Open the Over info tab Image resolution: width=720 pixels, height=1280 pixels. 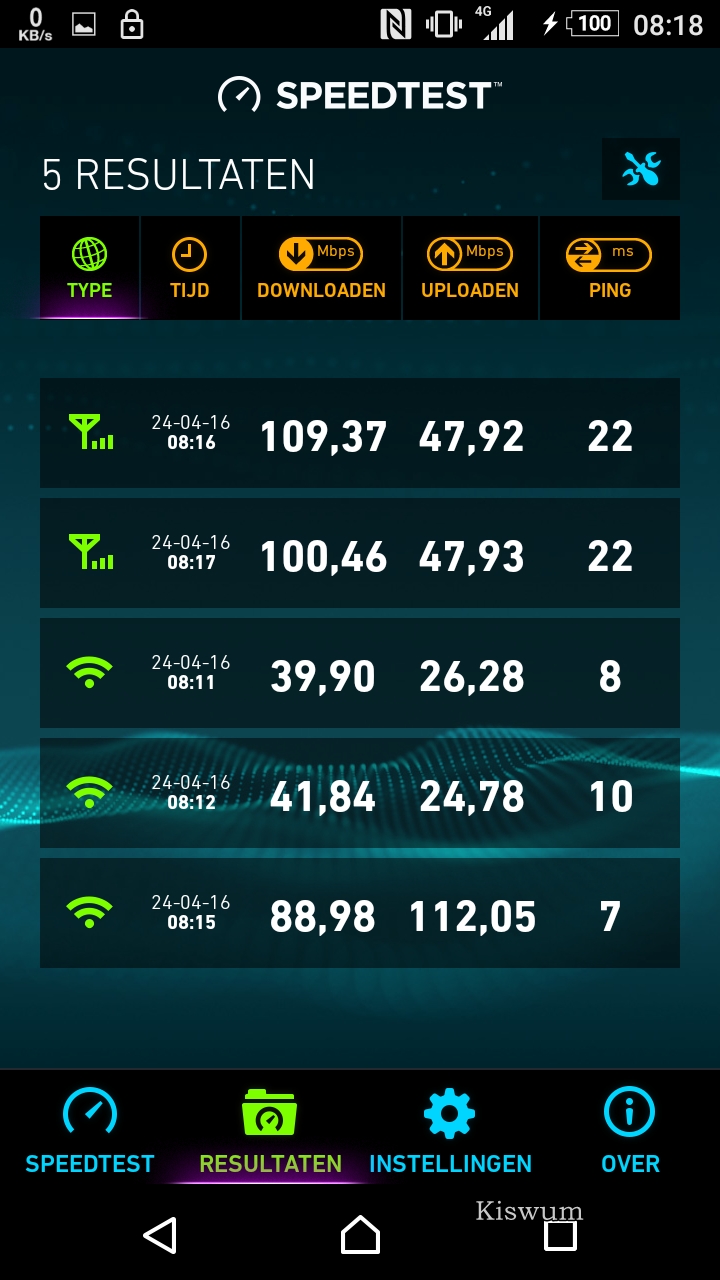630,1130
